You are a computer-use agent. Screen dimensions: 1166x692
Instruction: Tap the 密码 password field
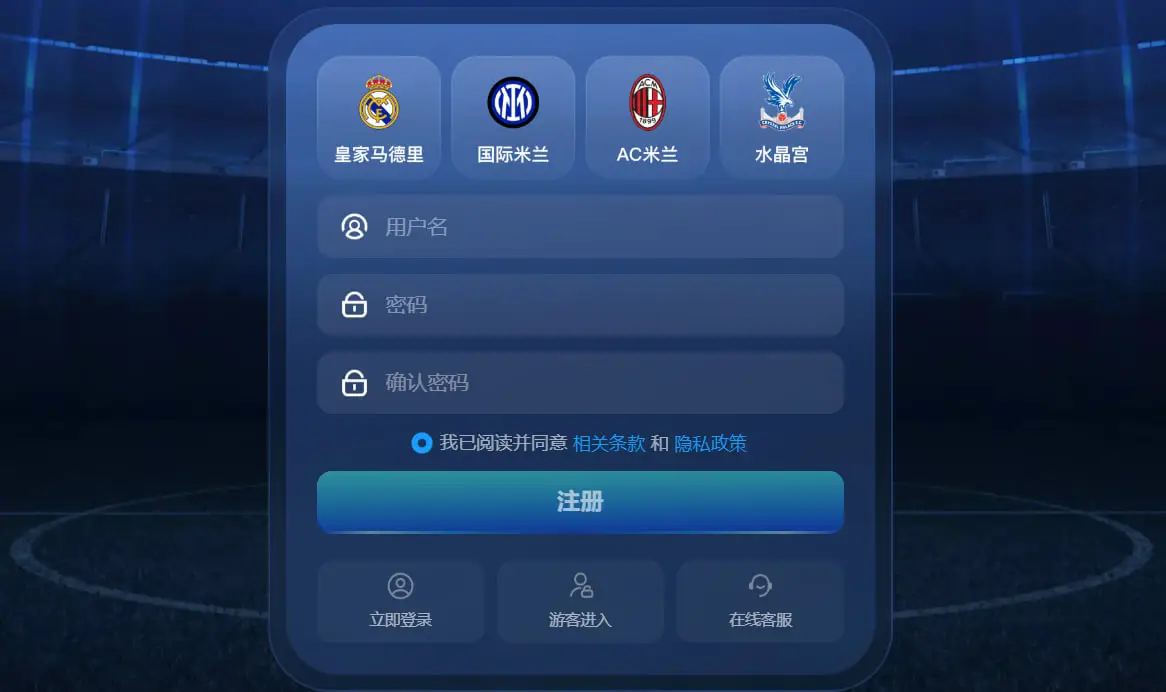pyautogui.click(x=600, y=305)
